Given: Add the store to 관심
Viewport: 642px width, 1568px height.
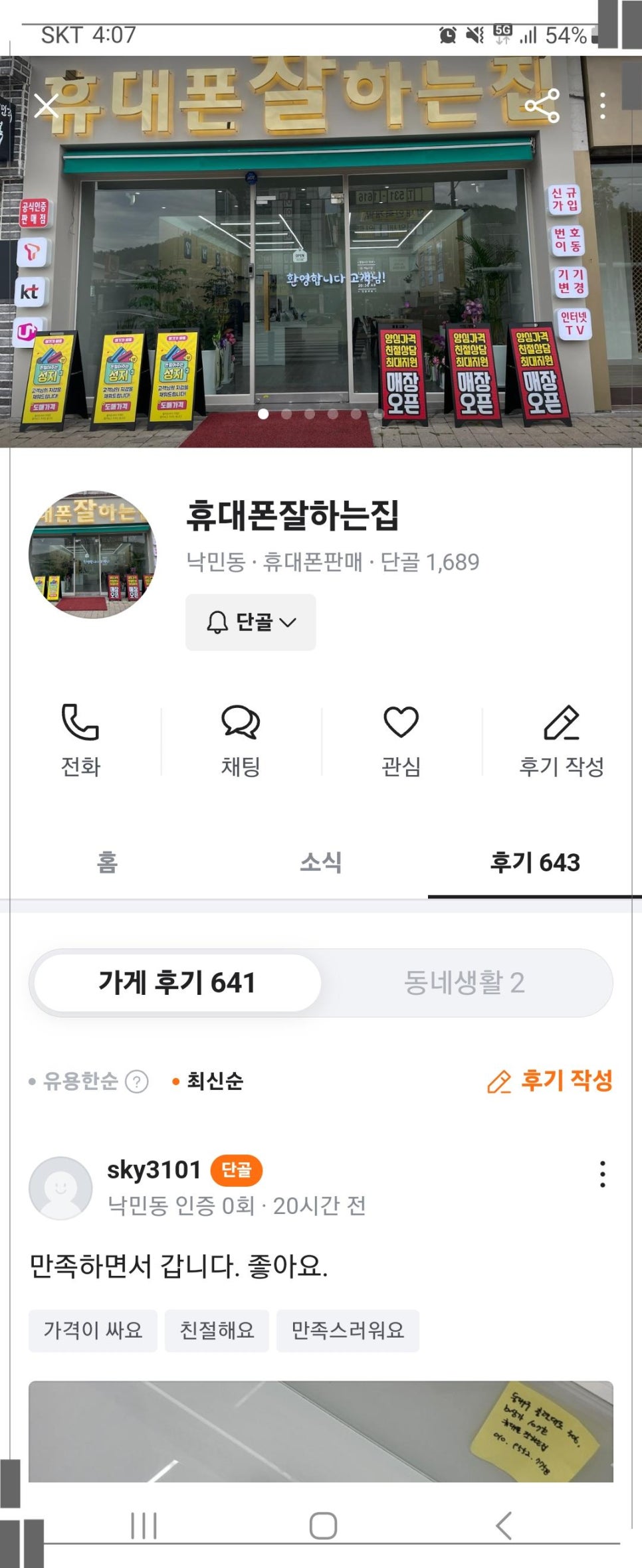Looking at the screenshot, I should coord(401,740).
